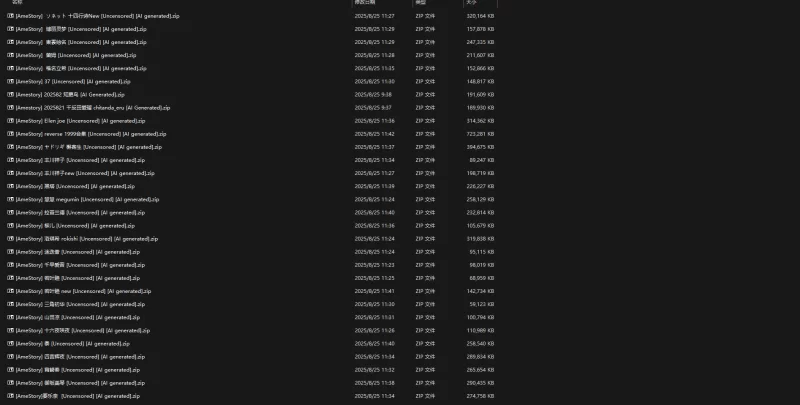800x405 pixels.
Task: Select the reverse 1999 zip file
Action: 90,134
